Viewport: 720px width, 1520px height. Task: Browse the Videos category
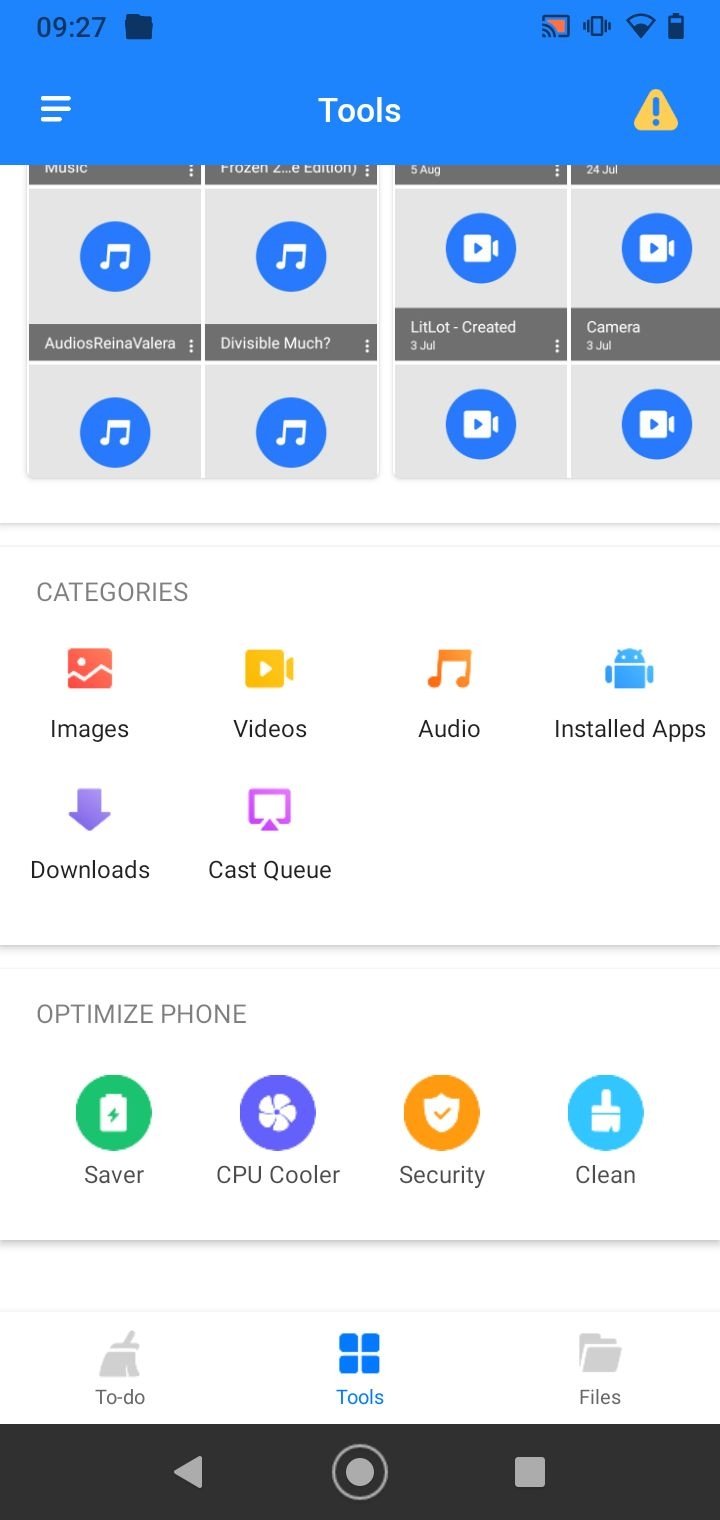[270, 694]
